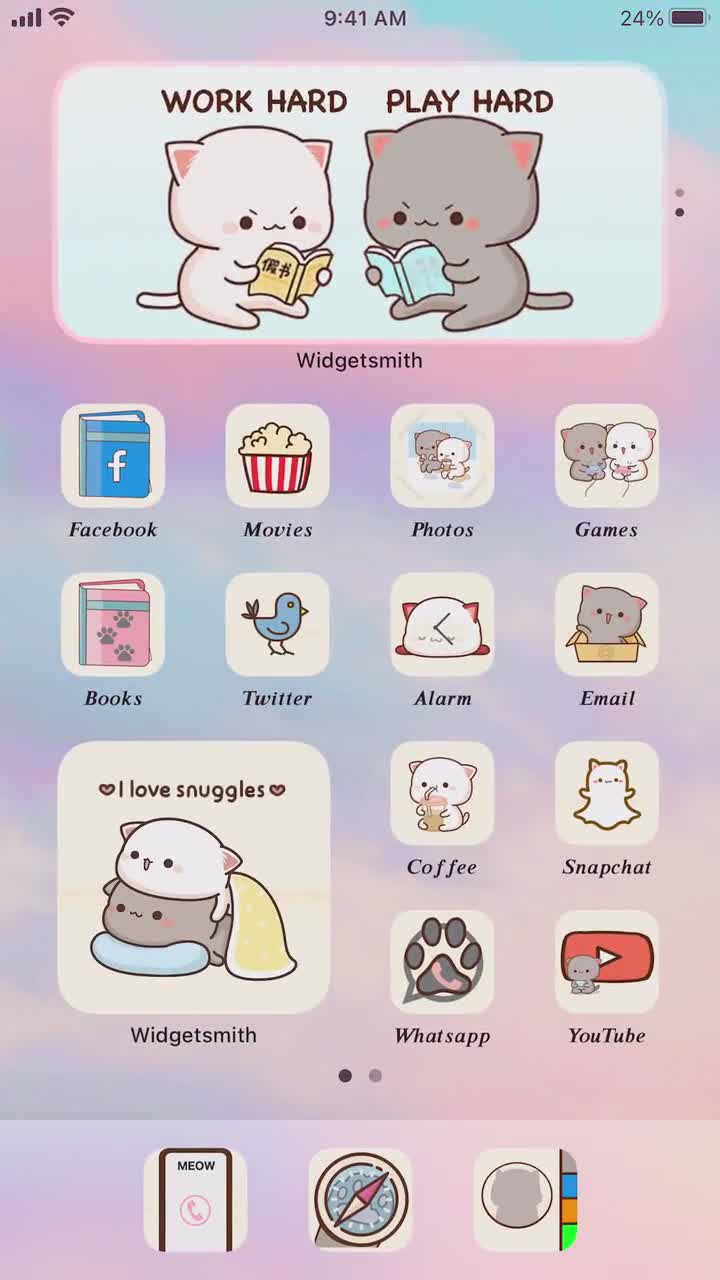Tap the I love snuggles Widgetsmith widget
Image resolution: width=720 pixels, height=1280 pixels.
coord(194,878)
